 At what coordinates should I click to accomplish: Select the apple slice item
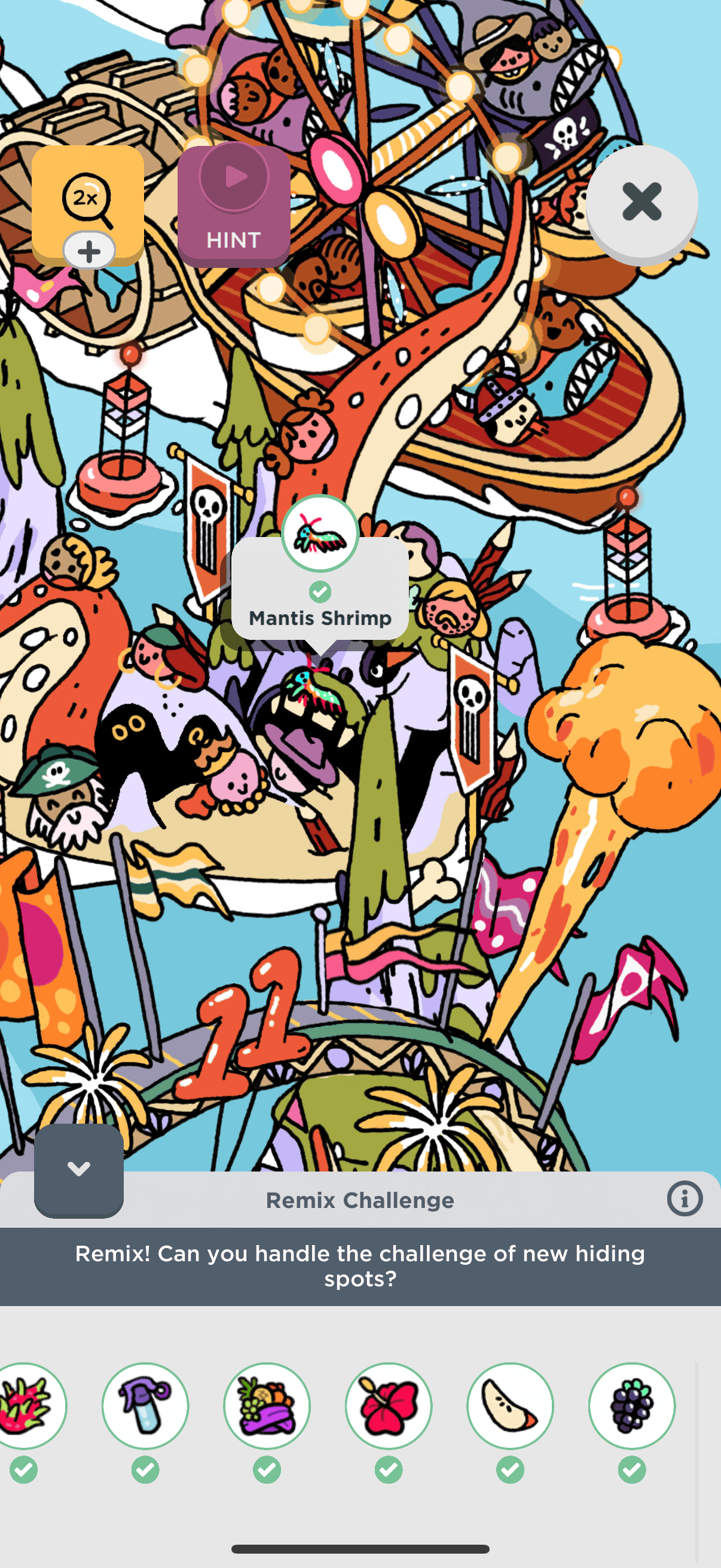510,1405
